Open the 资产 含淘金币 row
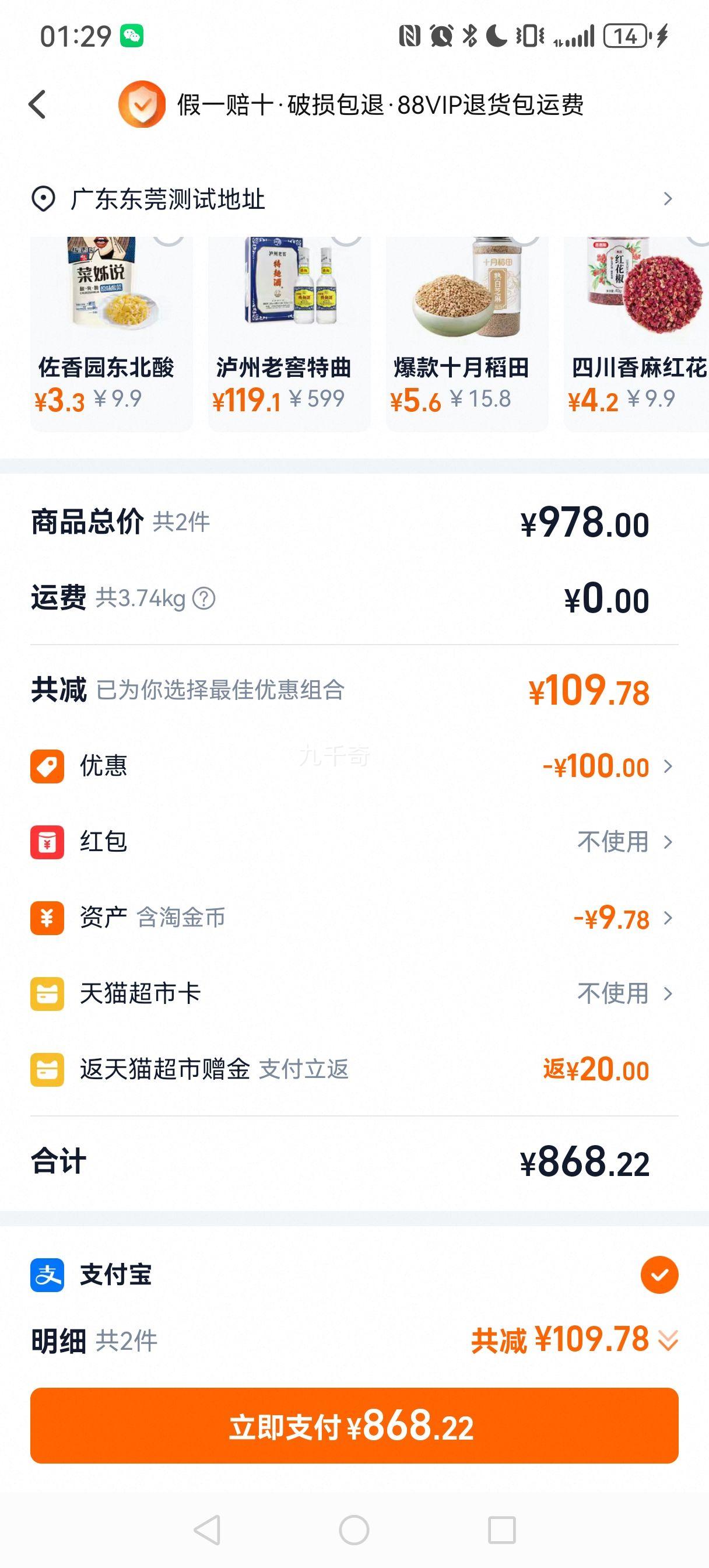709x1568 pixels. click(353, 918)
